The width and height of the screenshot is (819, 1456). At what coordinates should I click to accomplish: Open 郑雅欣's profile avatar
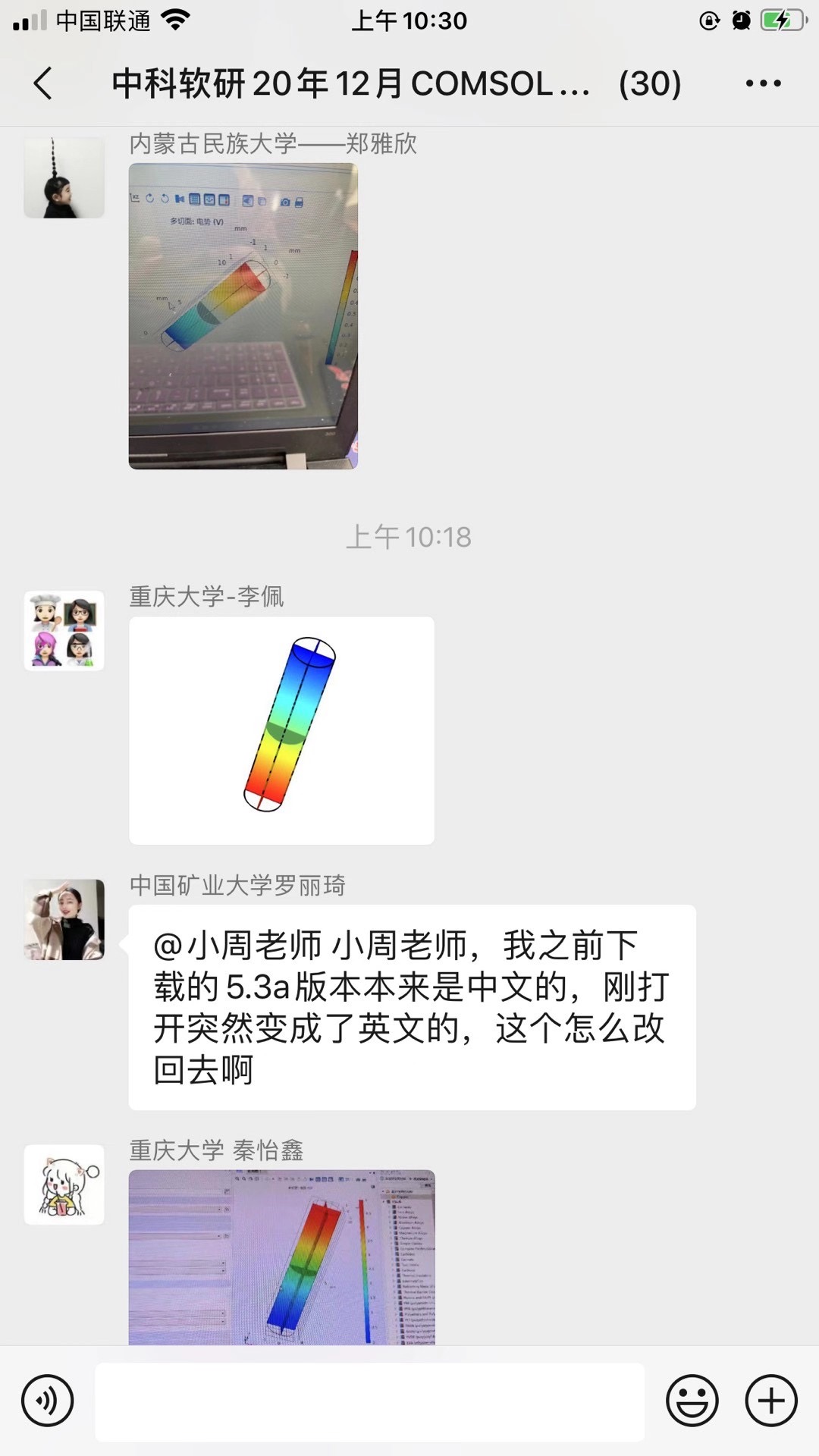64,177
